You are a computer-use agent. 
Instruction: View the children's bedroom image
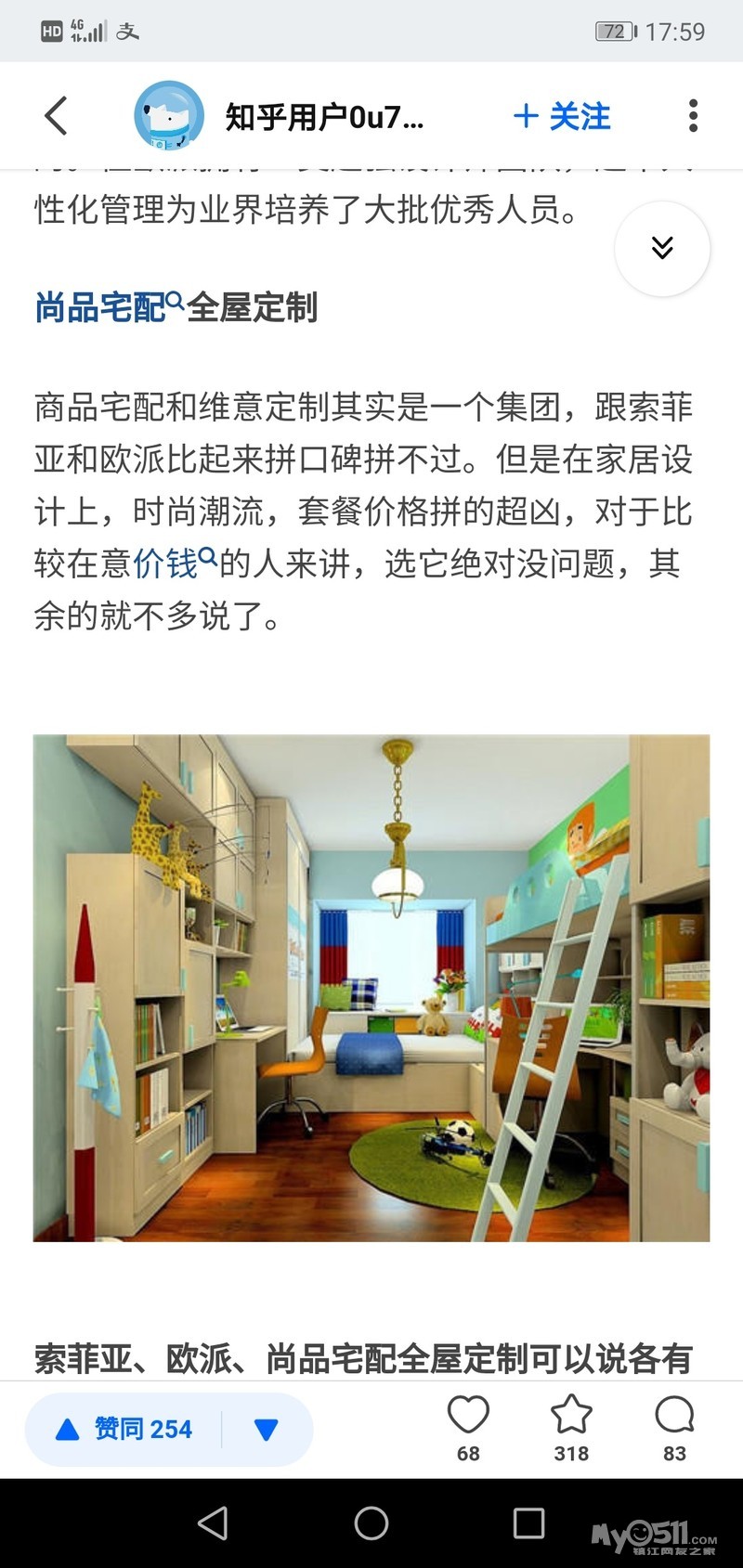coord(371,988)
